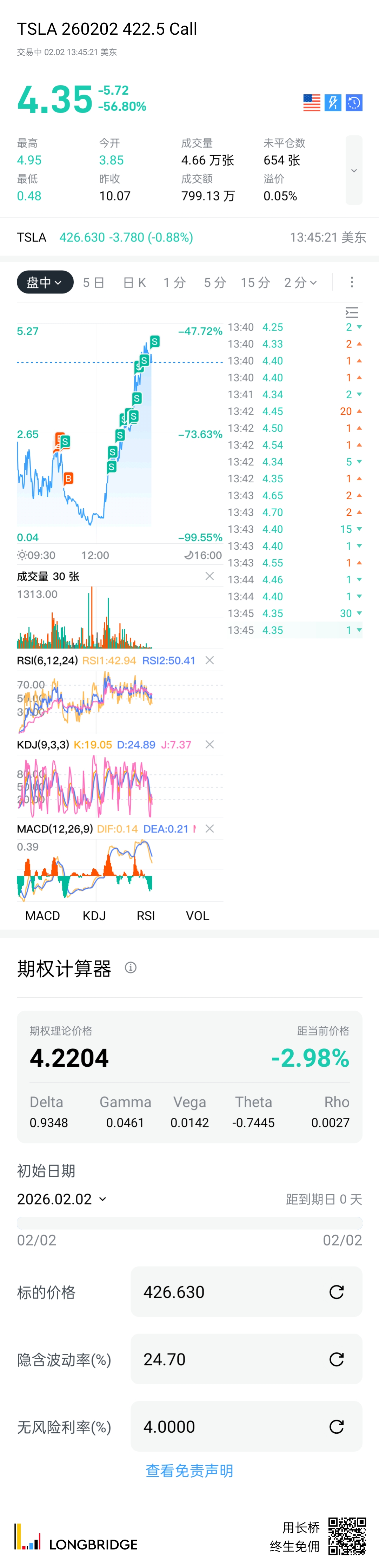Screen dimensions: 379x1568
Task: Toggle the trade ticks list icon
Action: pyautogui.click(x=352, y=313)
